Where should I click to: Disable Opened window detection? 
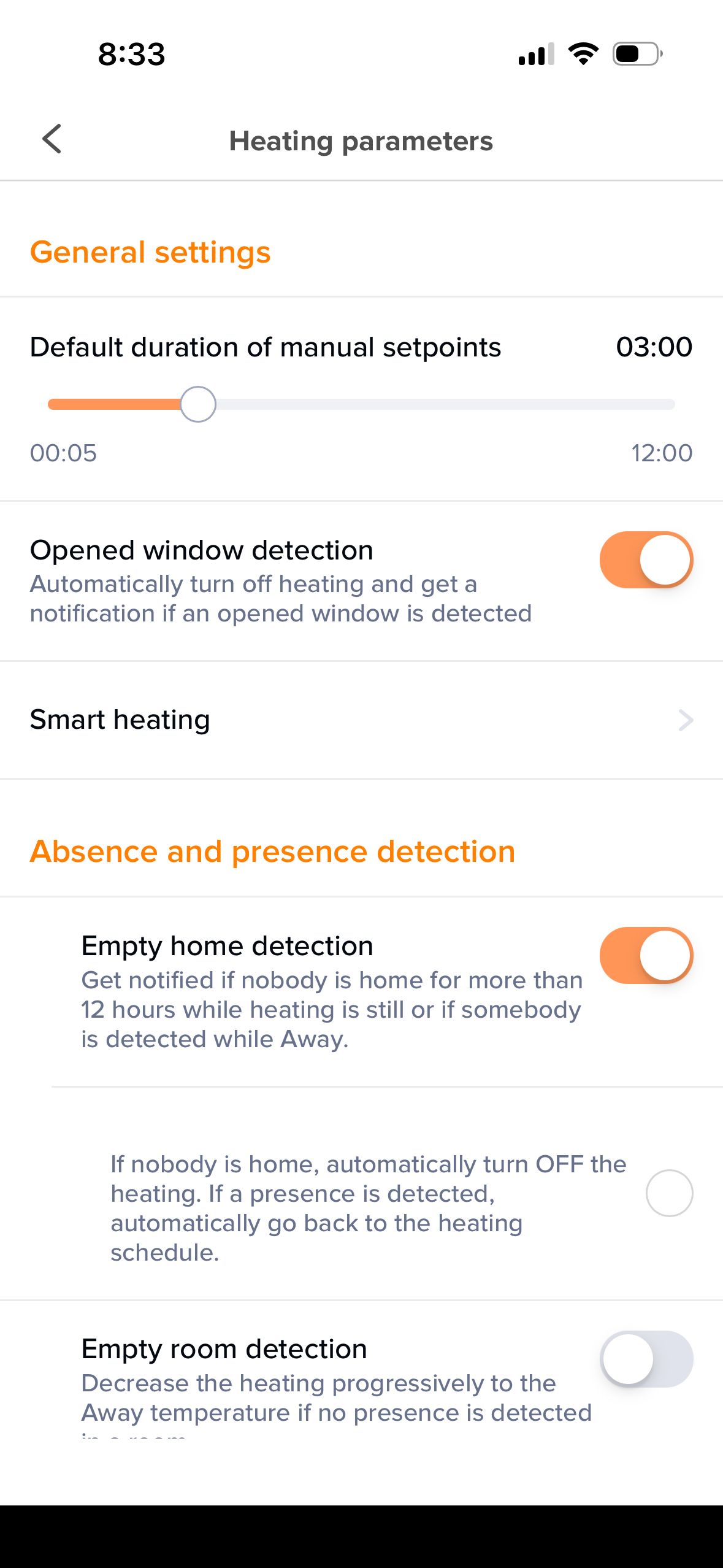pyautogui.click(x=645, y=559)
